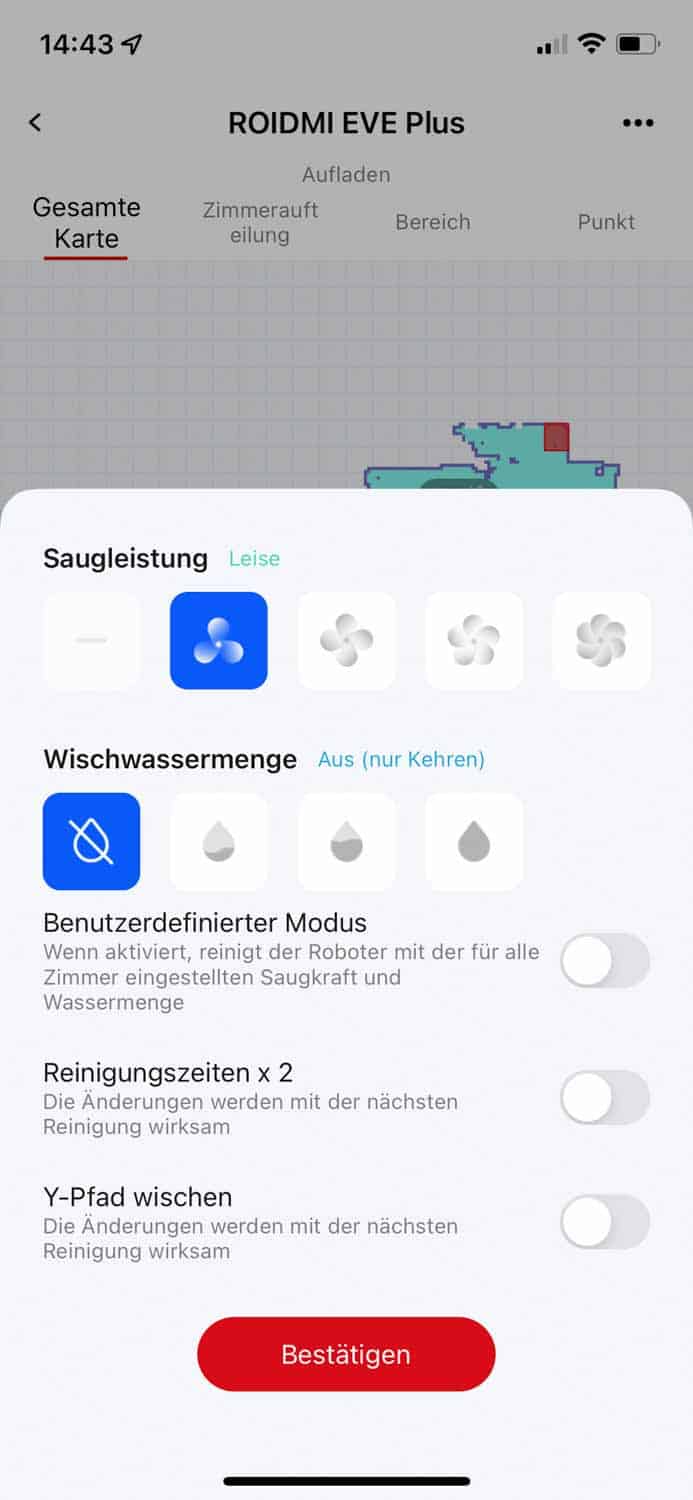Image resolution: width=693 pixels, height=1500 pixels.
Task: Turn on Y-Pfad wischen
Action: click(604, 1222)
